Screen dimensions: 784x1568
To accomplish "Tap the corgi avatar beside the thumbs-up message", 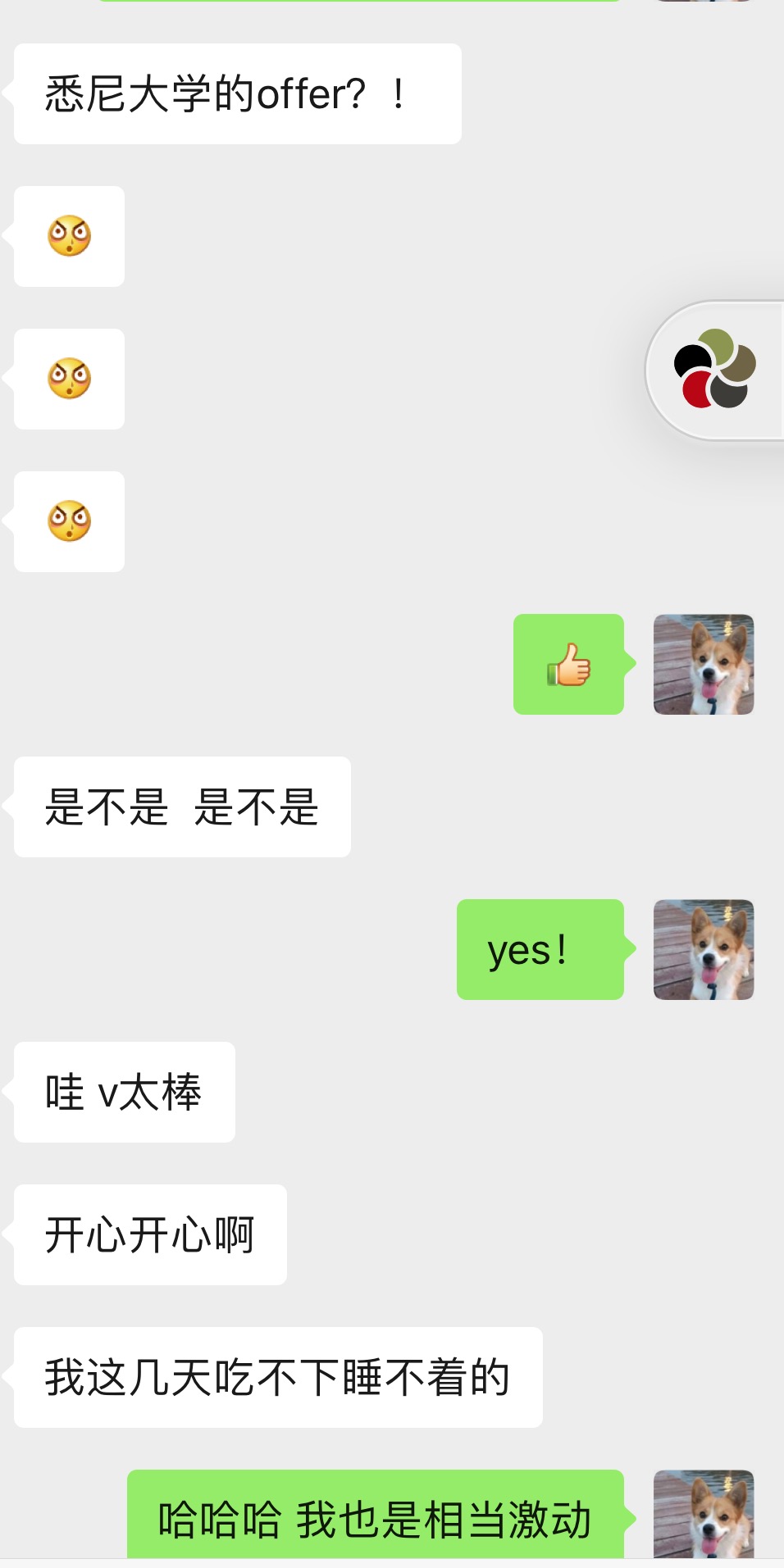I will pyautogui.click(x=703, y=664).
